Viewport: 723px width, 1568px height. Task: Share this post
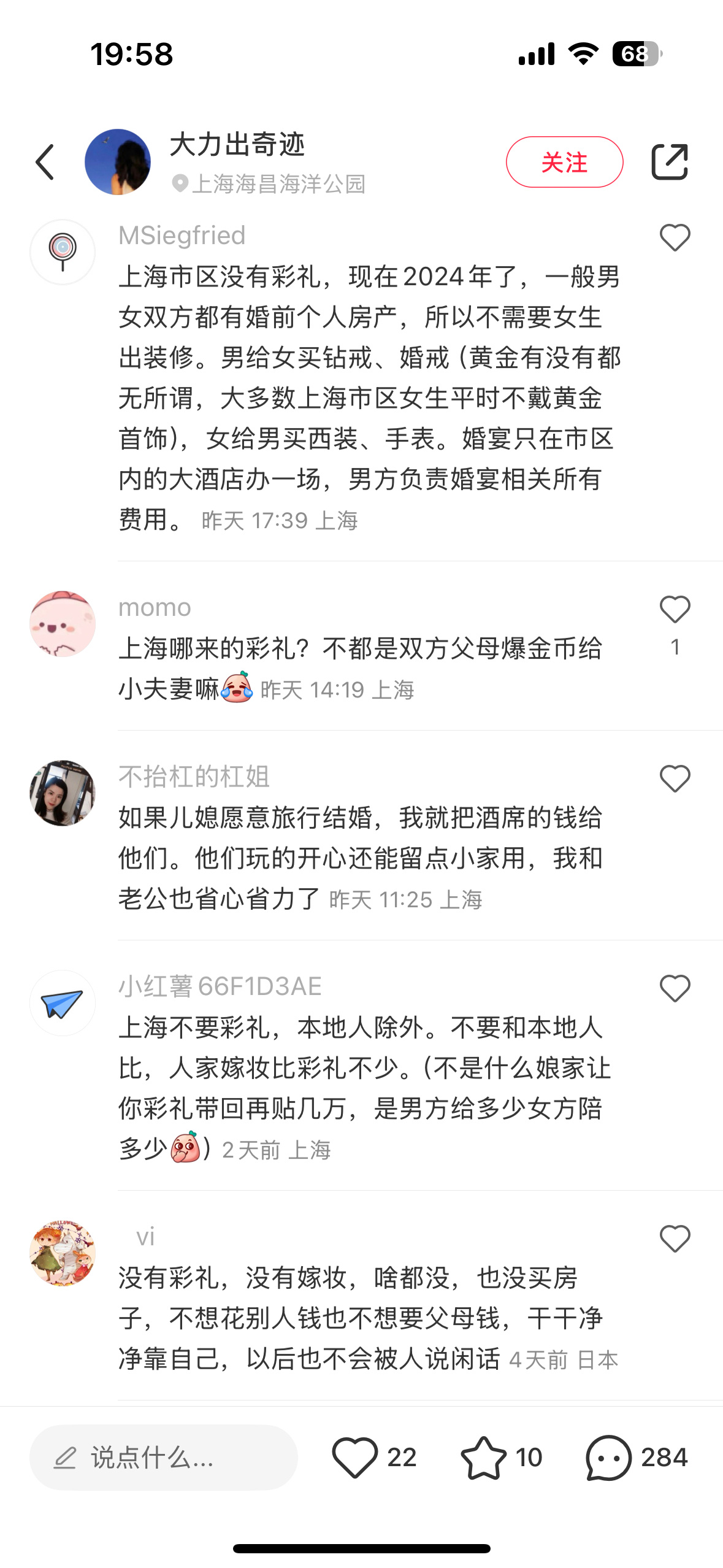(x=669, y=162)
